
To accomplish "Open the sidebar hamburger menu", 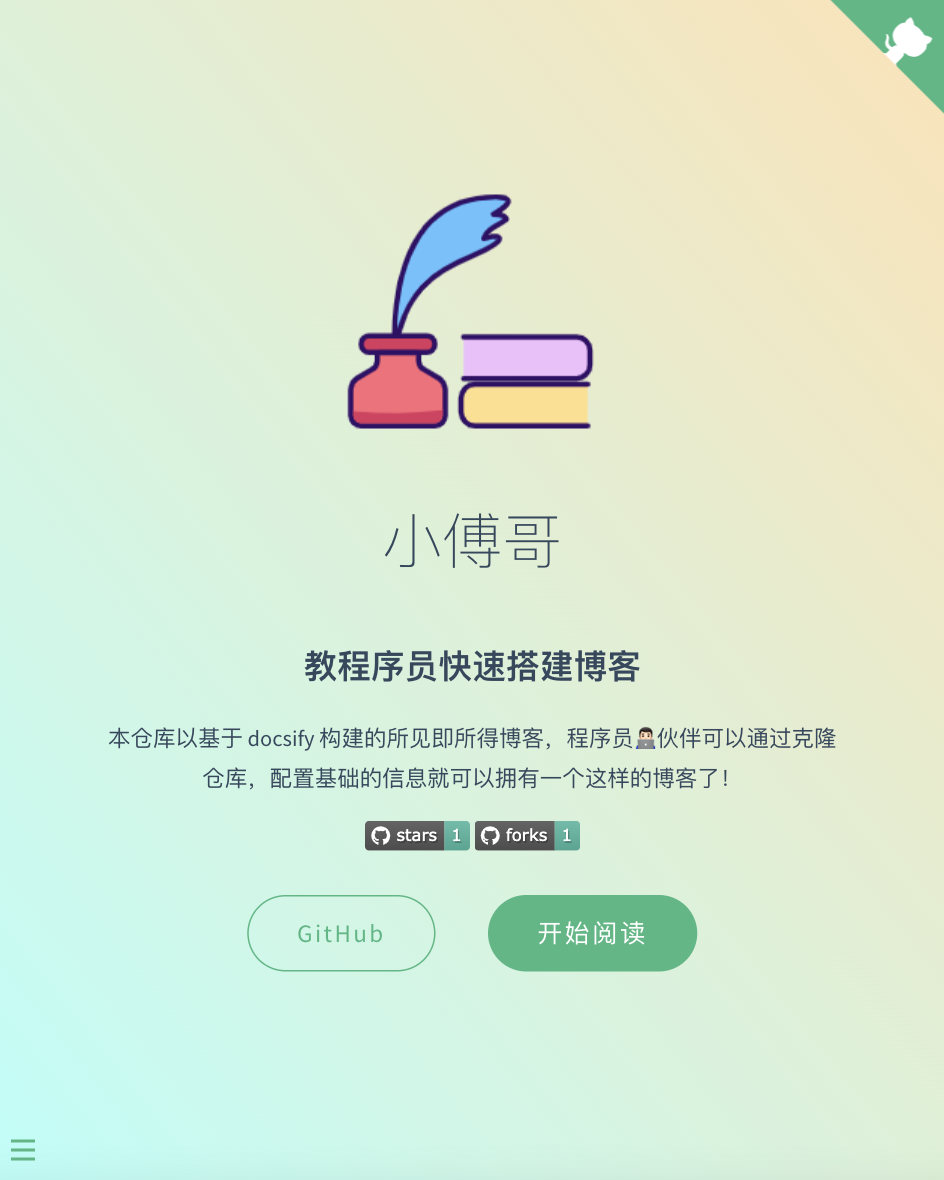I will tap(23, 1150).
